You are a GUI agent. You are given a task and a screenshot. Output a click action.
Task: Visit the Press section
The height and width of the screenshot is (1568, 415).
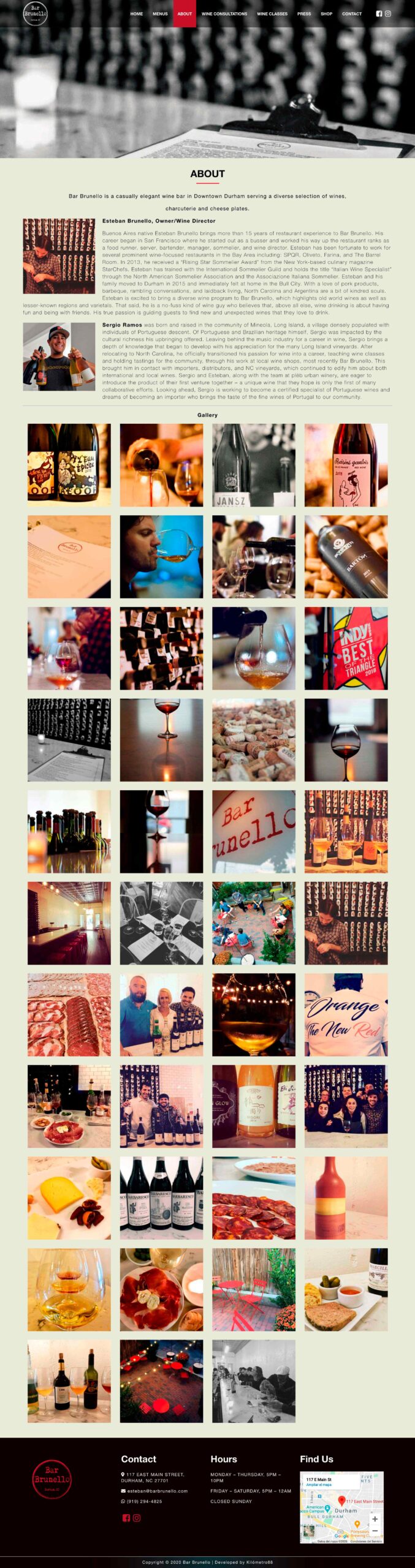coord(304,13)
